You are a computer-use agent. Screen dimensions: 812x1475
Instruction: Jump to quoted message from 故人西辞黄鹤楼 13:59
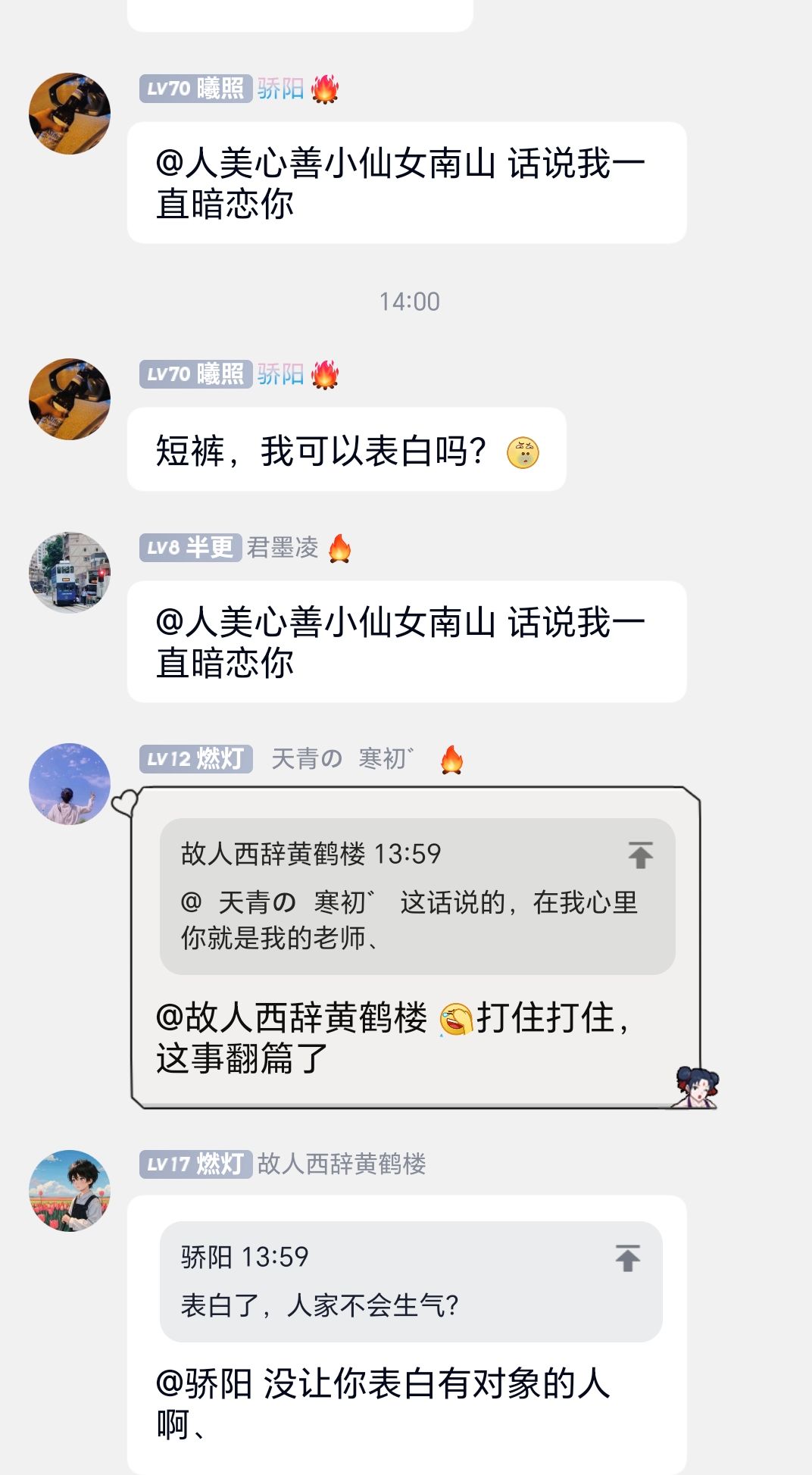[x=640, y=855]
